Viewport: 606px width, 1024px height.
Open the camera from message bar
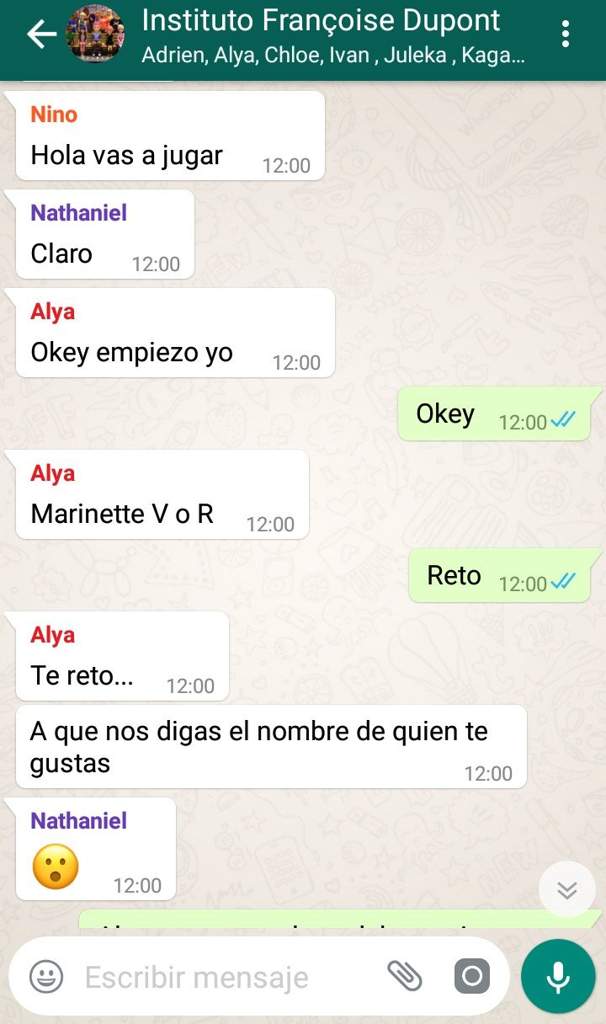[472, 976]
